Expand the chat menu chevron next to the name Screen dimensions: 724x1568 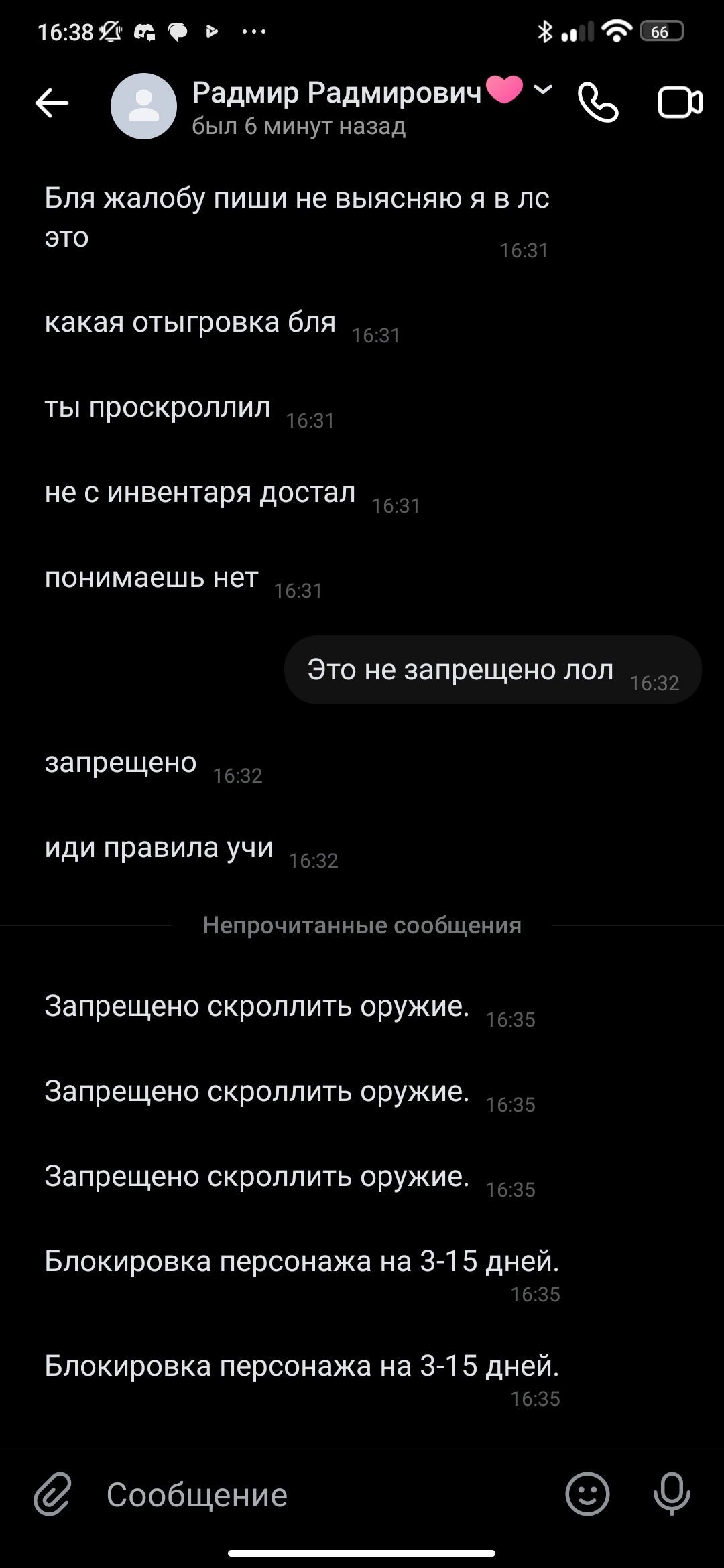pyautogui.click(x=543, y=89)
